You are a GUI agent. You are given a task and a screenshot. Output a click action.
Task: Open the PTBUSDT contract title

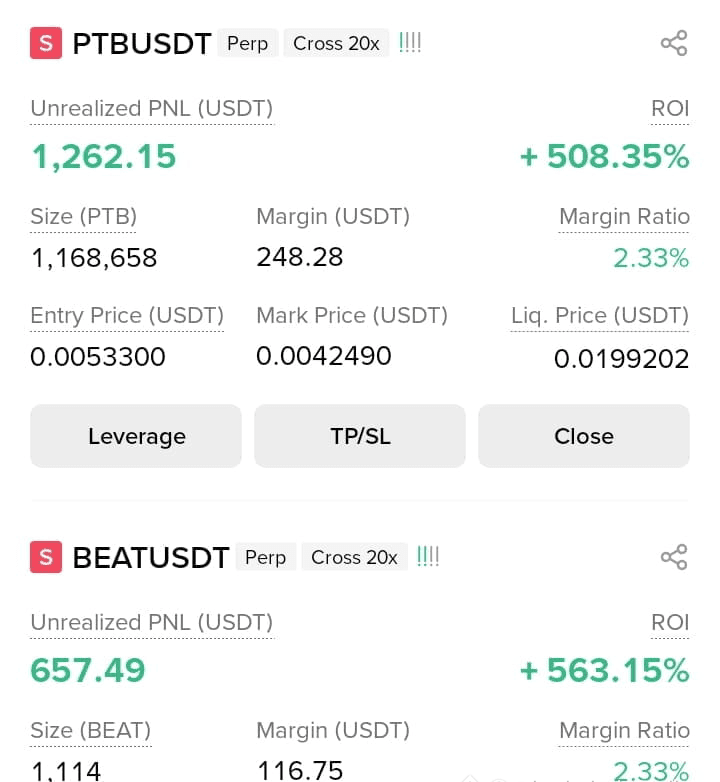pos(142,43)
